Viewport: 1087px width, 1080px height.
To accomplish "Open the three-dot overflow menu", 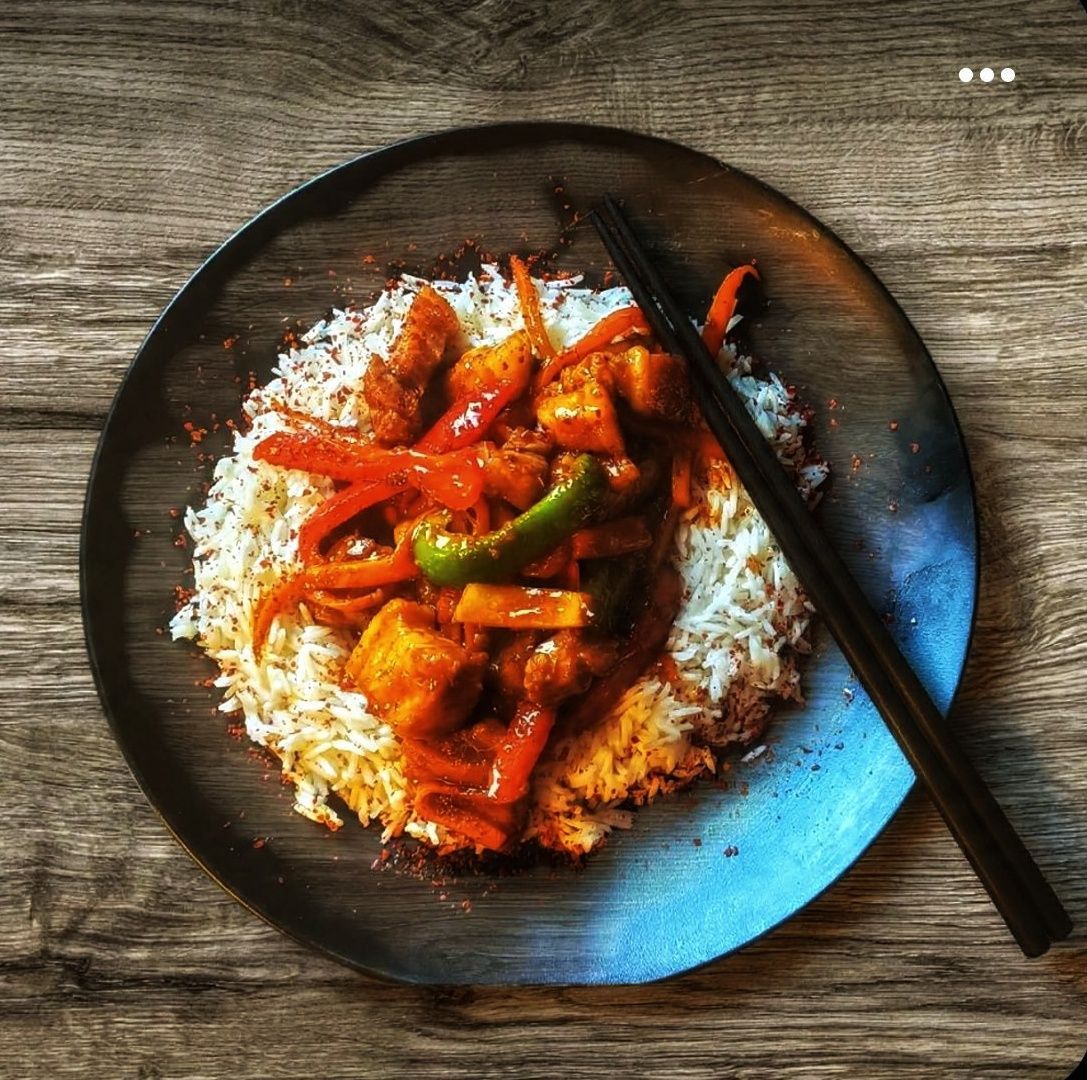I will (986, 75).
